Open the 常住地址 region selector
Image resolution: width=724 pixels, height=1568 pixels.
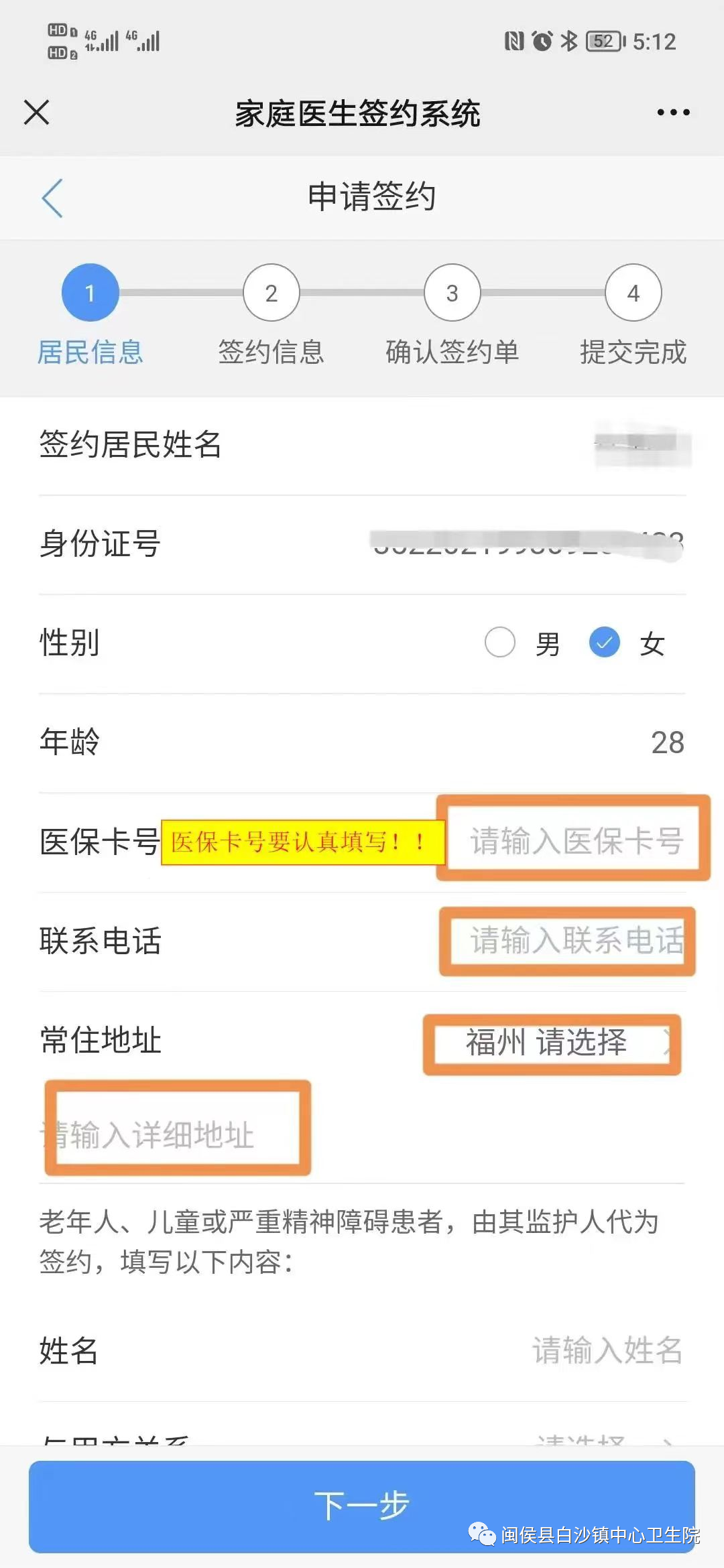551,1043
